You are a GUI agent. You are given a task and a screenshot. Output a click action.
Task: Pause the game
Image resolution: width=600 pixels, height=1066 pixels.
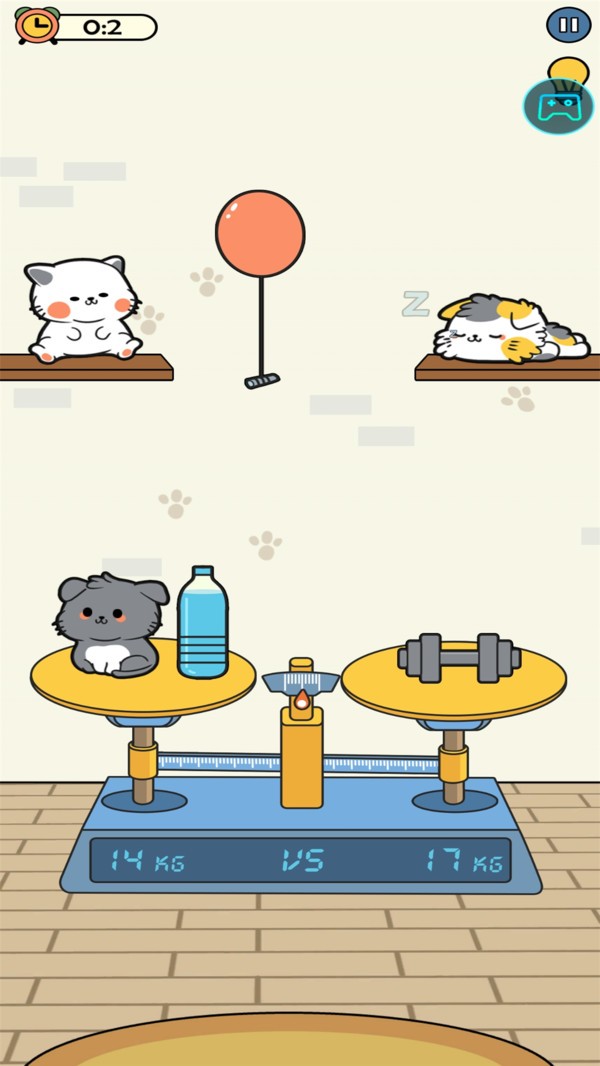coord(568,25)
